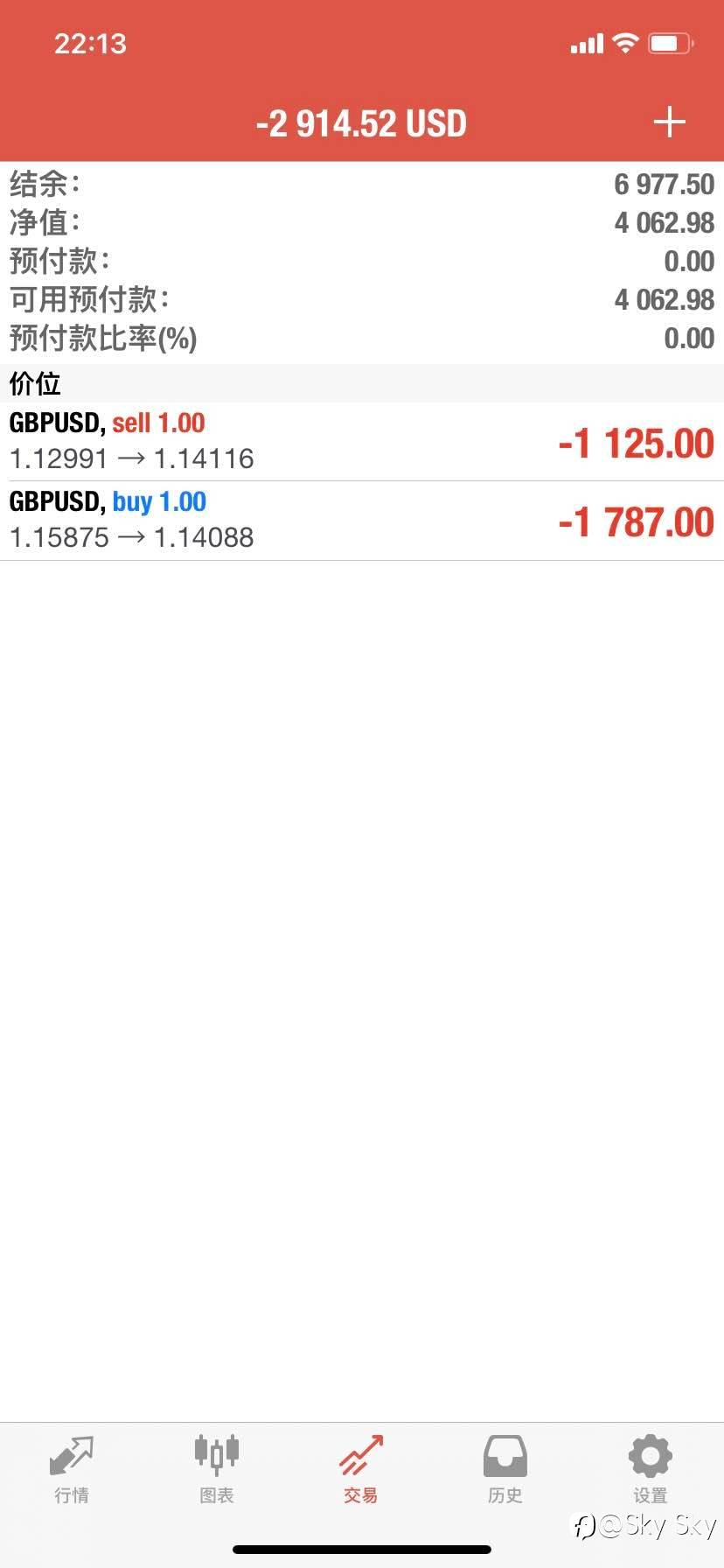Tap the plus icon for new order
This screenshot has height=1568, width=724.
tap(669, 122)
